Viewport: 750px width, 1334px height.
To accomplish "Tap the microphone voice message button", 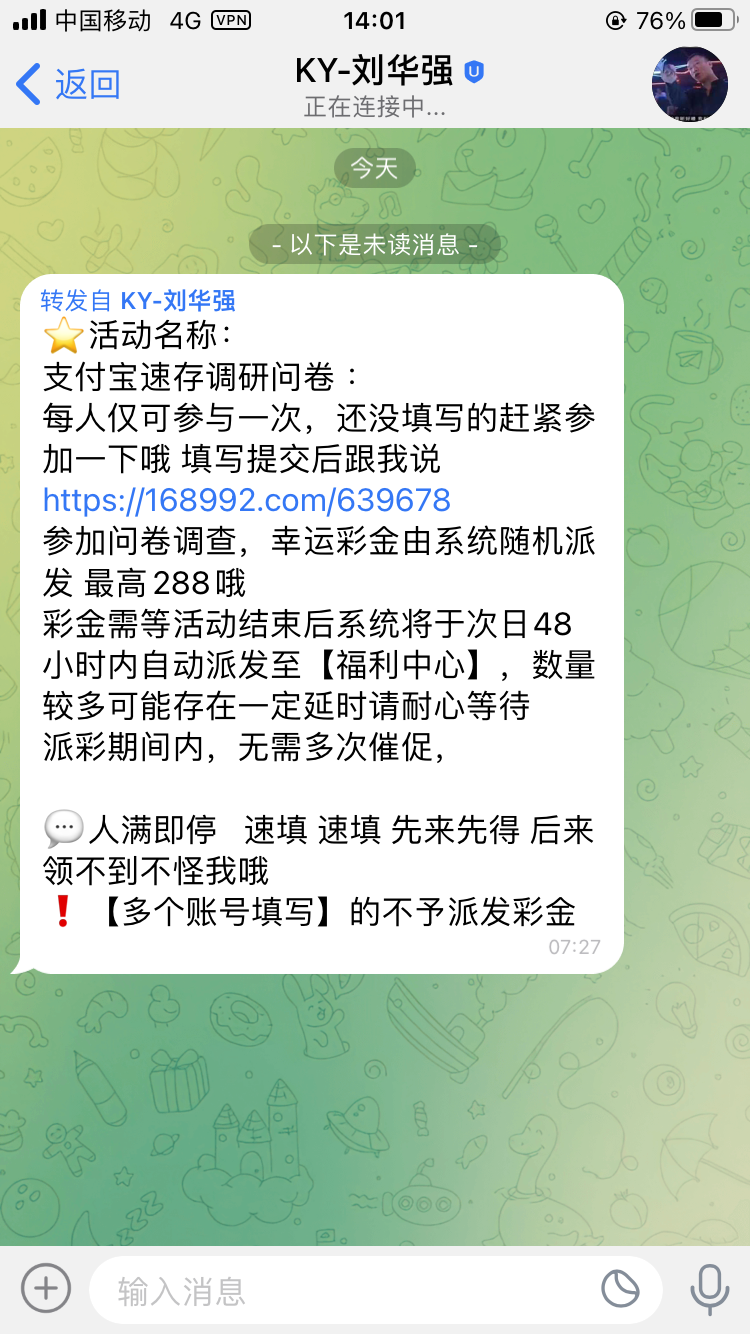I will tap(709, 1289).
